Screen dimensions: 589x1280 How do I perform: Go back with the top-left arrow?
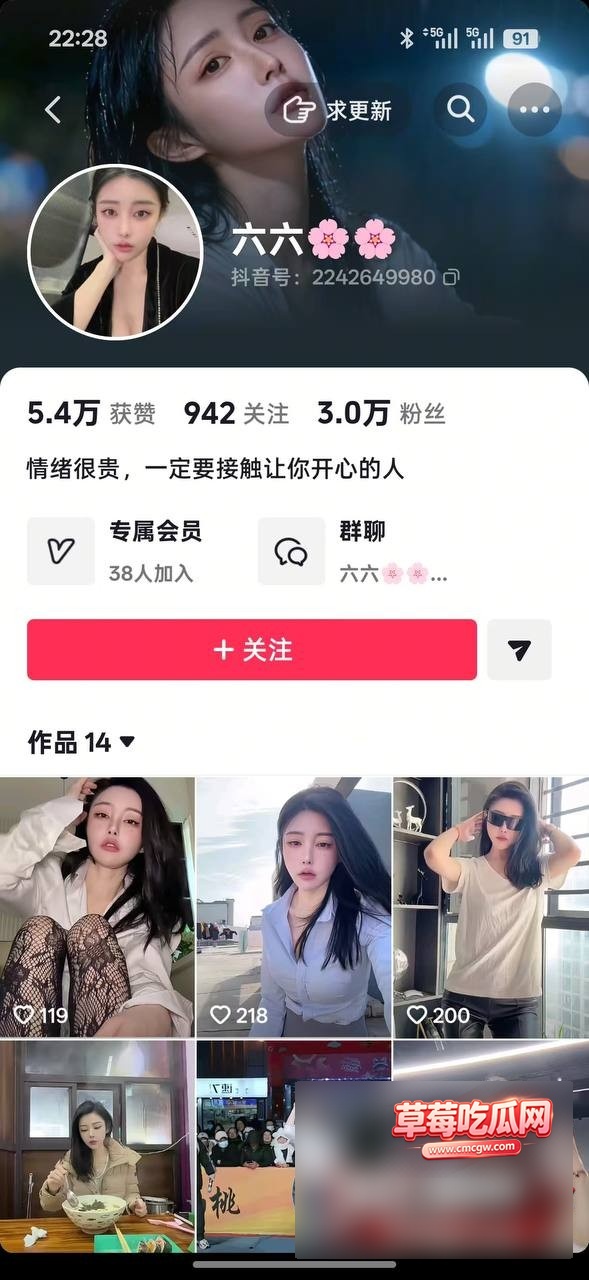(x=53, y=110)
